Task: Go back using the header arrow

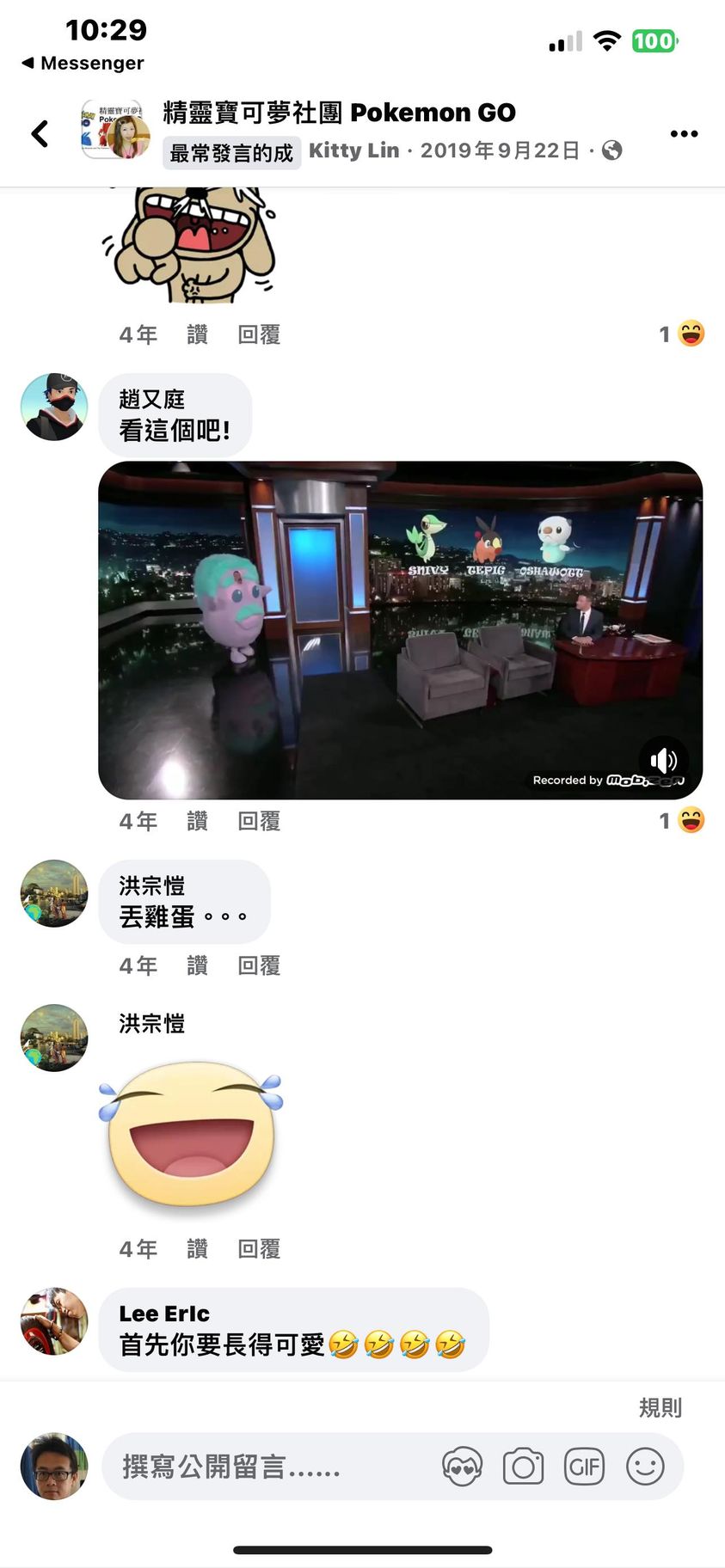Action: [40, 133]
